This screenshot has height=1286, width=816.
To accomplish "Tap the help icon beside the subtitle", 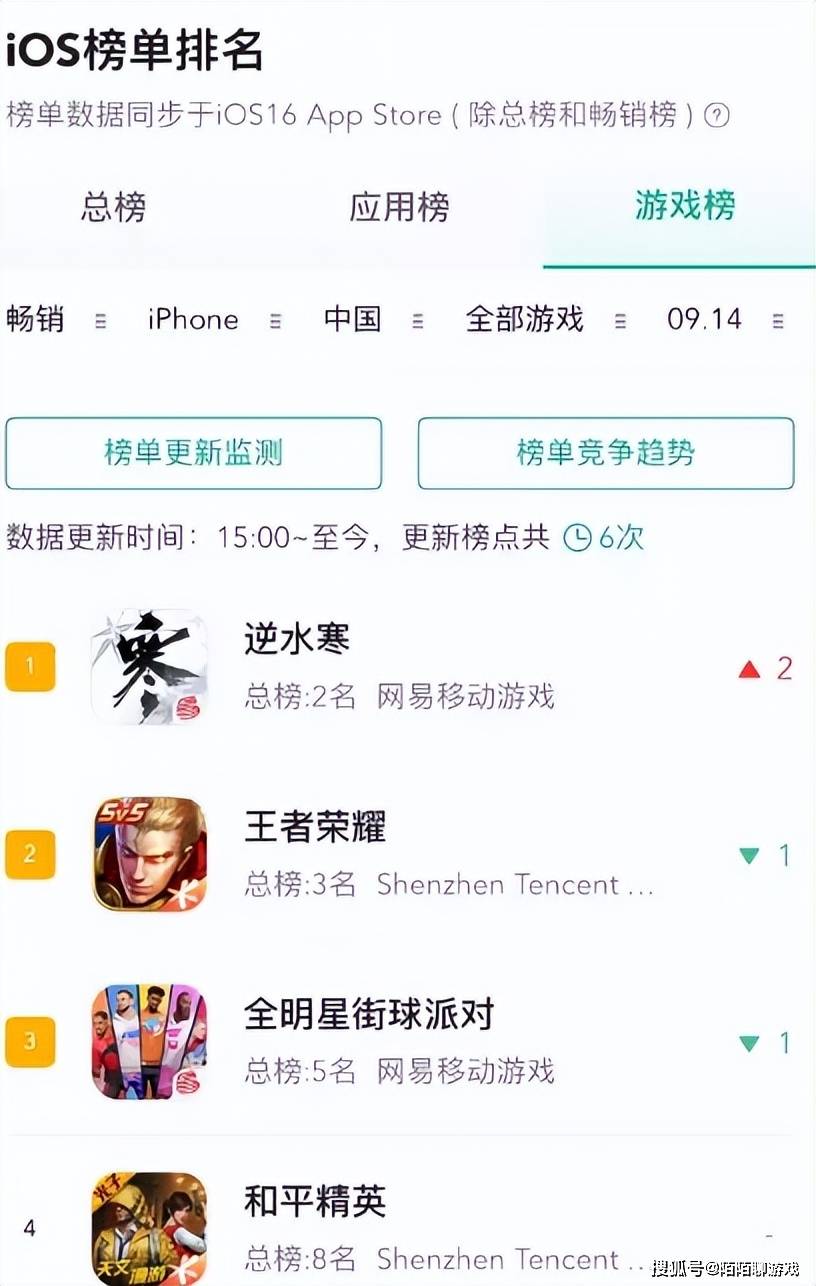I will 716,116.
